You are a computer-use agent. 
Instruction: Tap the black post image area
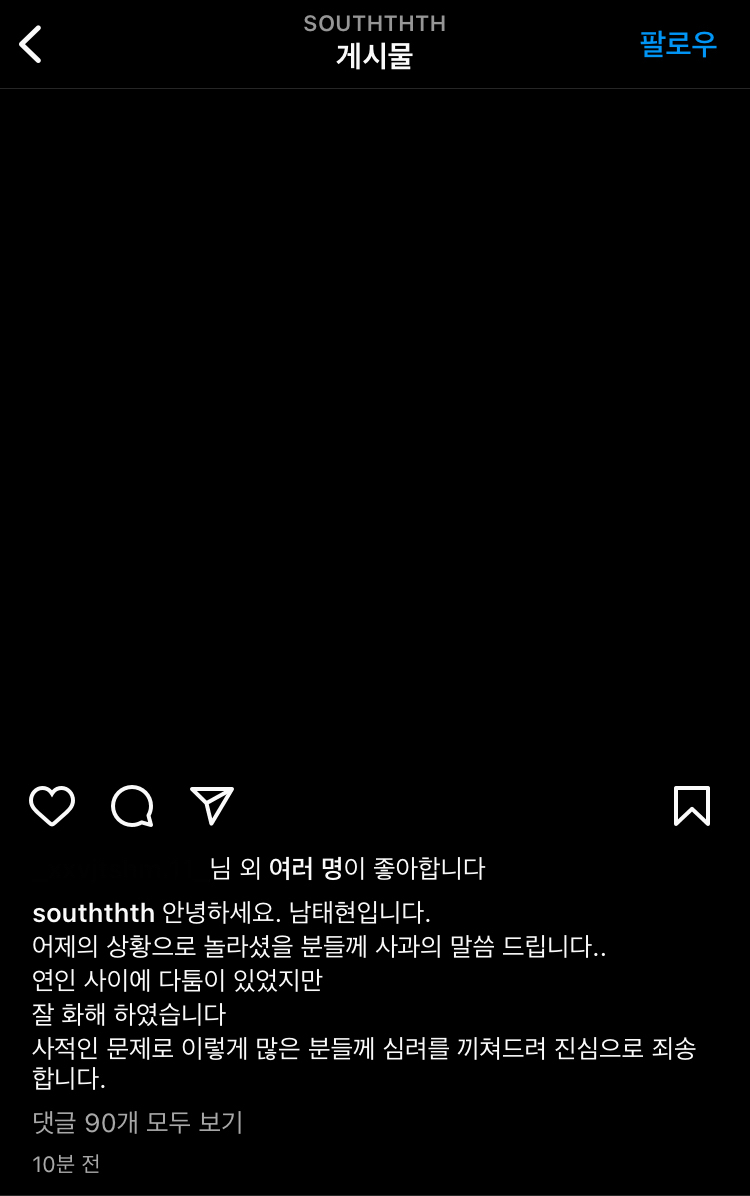[x=375, y=430]
